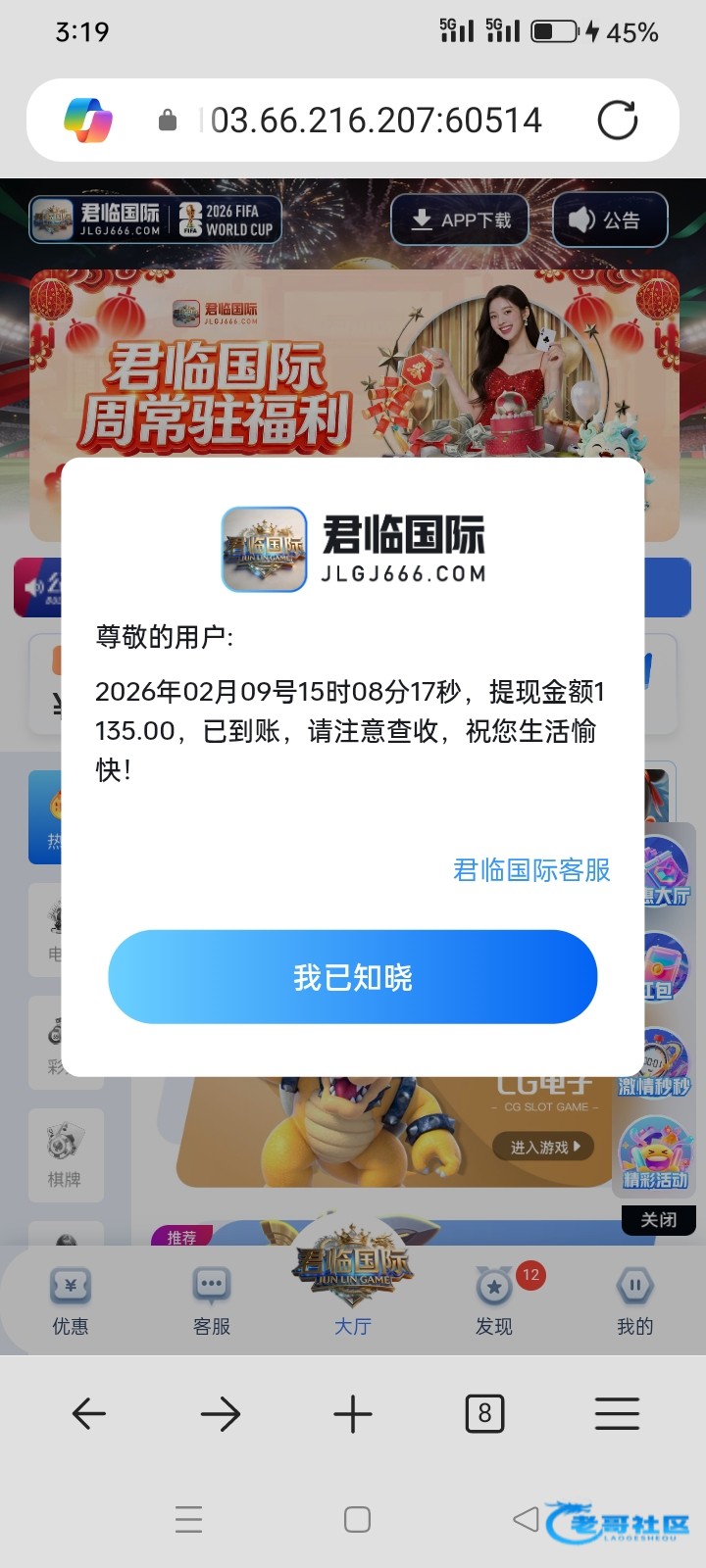This screenshot has width=706, height=1568.
Task: Go forward in the browser
Action: pyautogui.click(x=221, y=1413)
